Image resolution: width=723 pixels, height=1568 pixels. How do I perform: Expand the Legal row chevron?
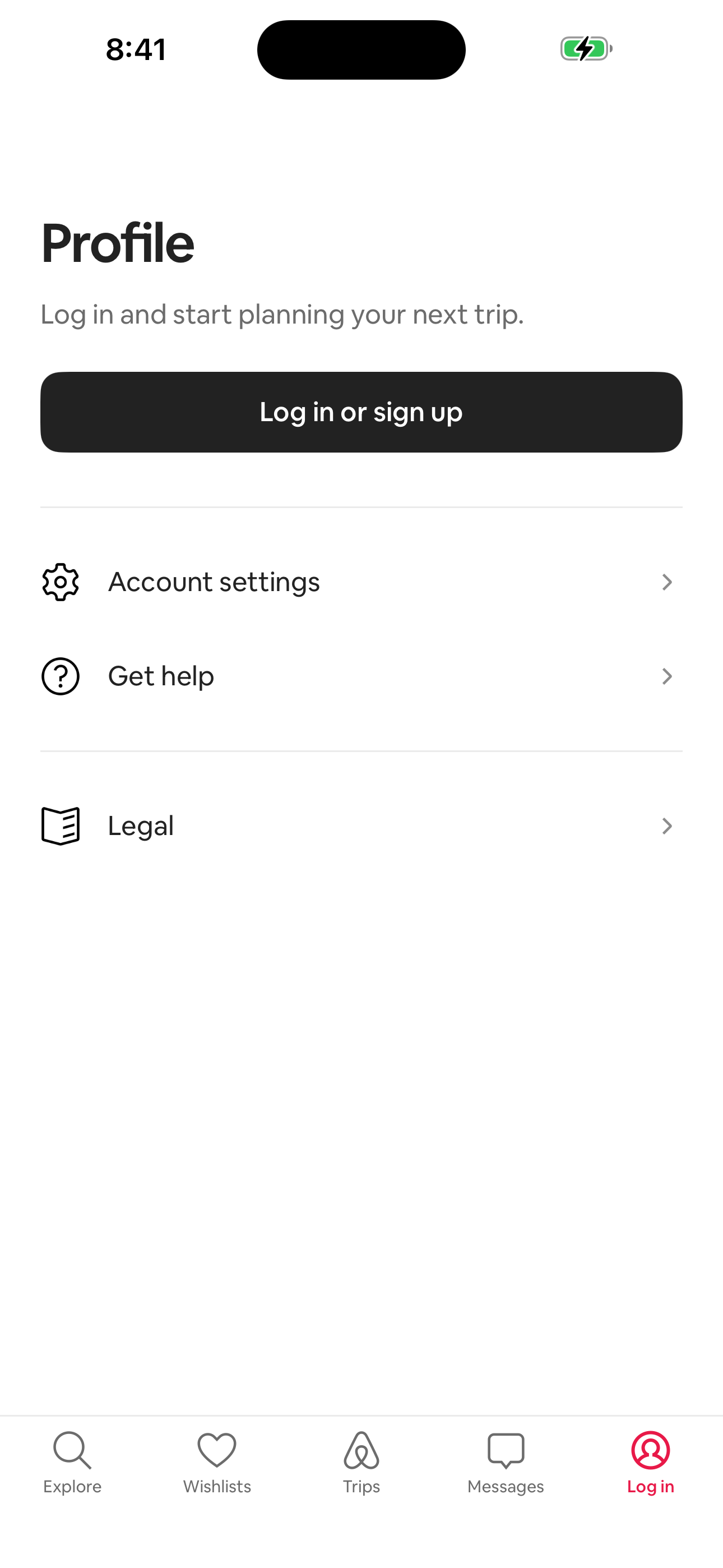click(667, 826)
